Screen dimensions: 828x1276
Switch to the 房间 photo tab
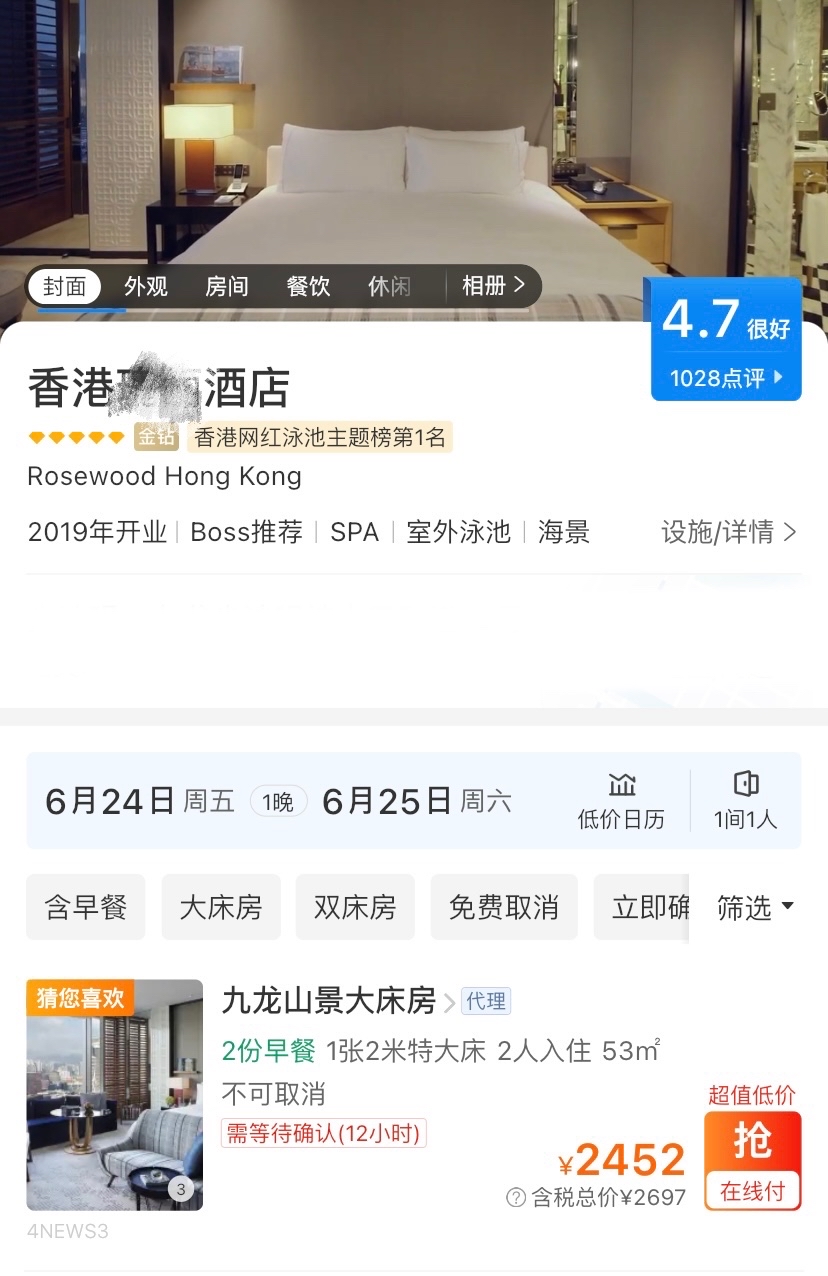tap(227, 287)
